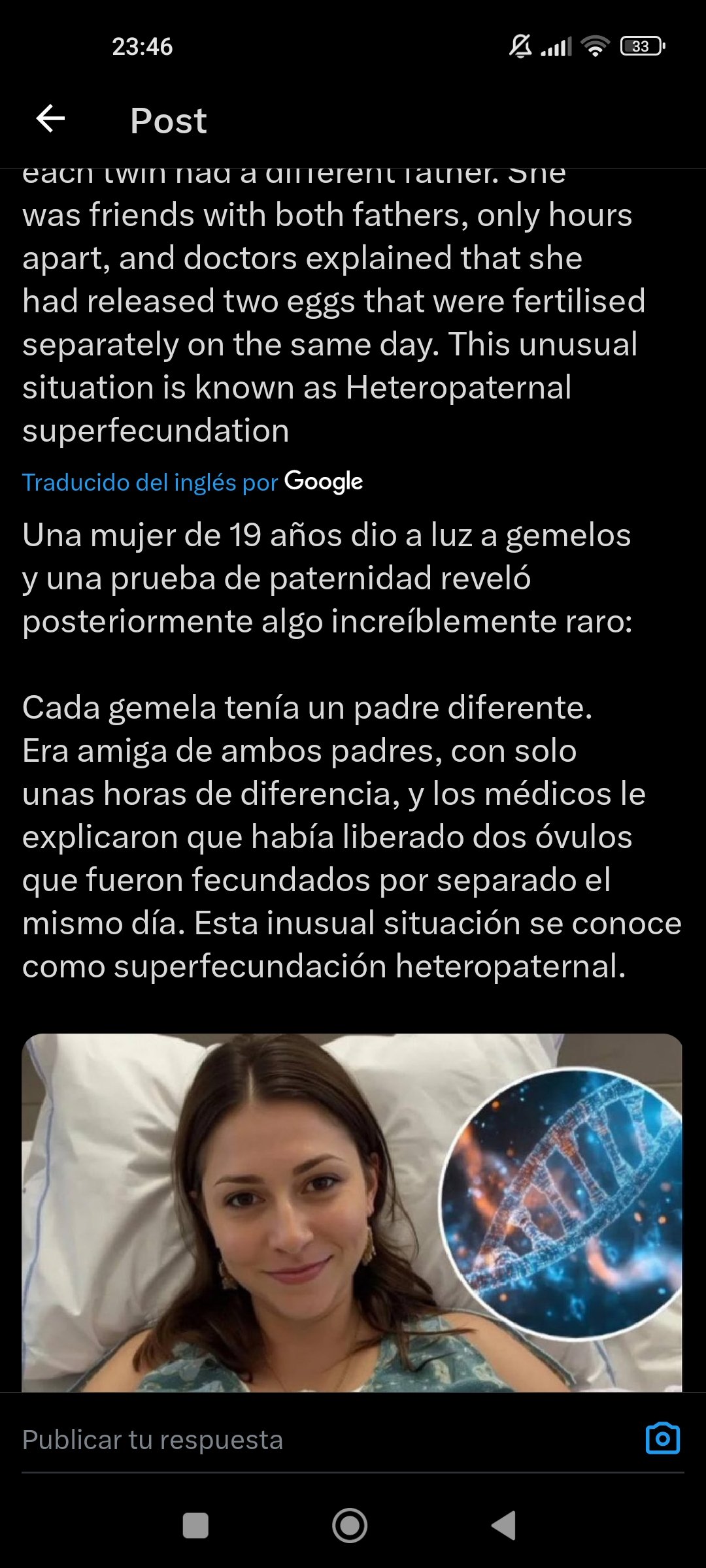This screenshot has height=1568, width=706.
Task: Open the post's attached image
Action: pyautogui.click(x=352, y=1212)
